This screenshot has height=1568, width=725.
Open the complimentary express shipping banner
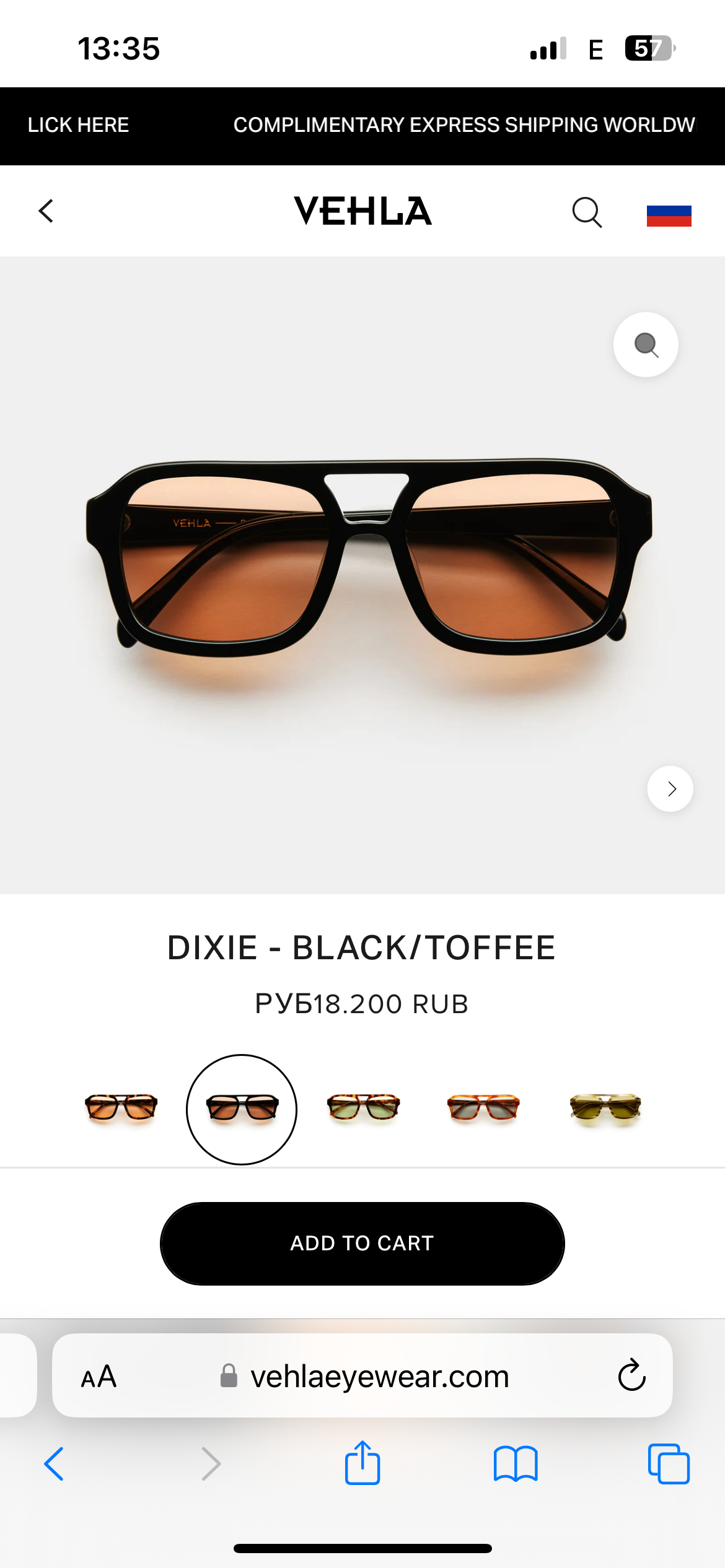point(464,125)
